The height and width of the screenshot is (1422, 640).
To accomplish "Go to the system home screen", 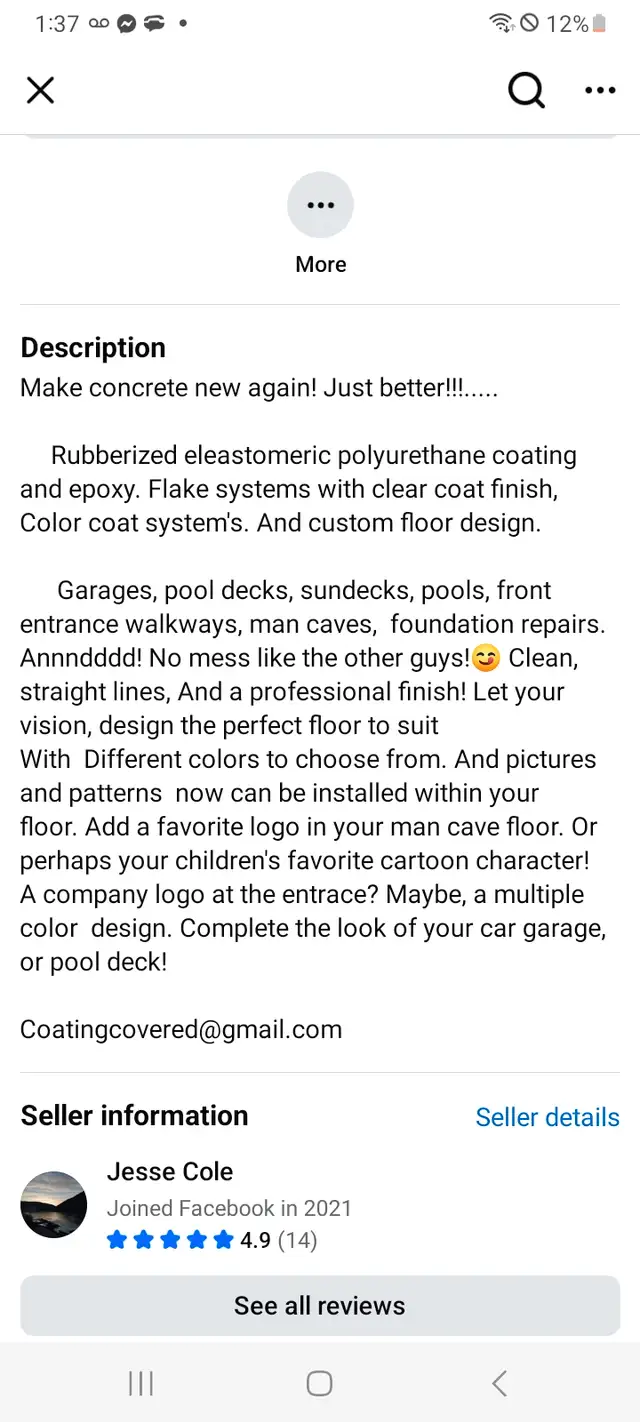I will 319,1383.
